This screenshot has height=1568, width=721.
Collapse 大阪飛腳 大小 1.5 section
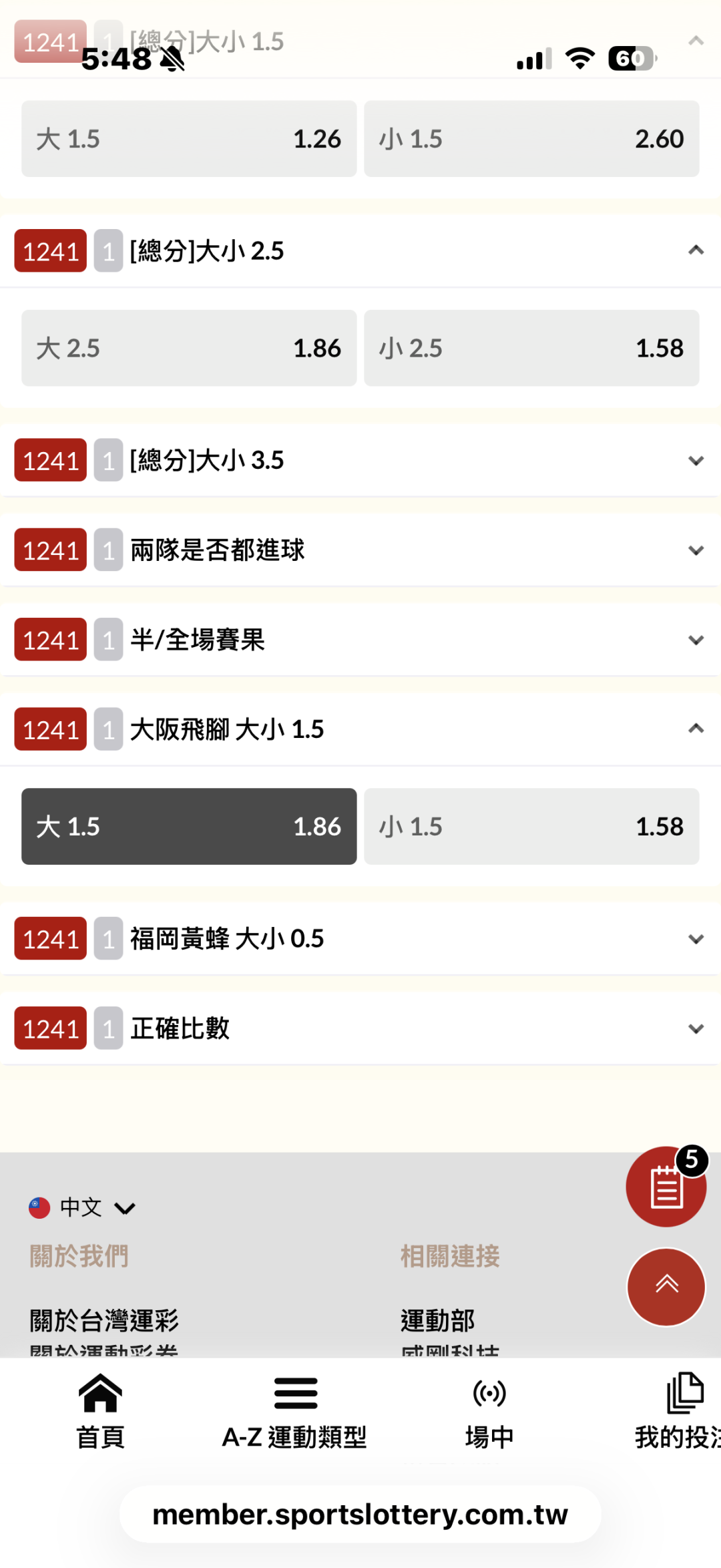pyautogui.click(x=696, y=729)
